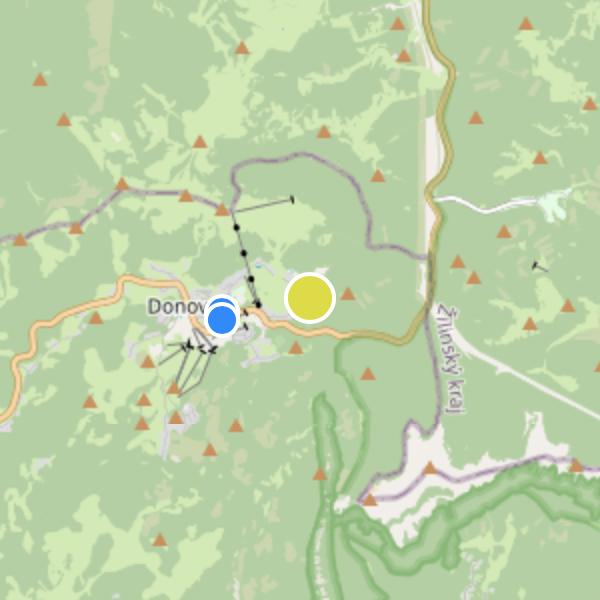Tap the yellow circle map marker
Image resolution: width=600 pixels, height=600 pixels.
pyautogui.click(x=310, y=298)
